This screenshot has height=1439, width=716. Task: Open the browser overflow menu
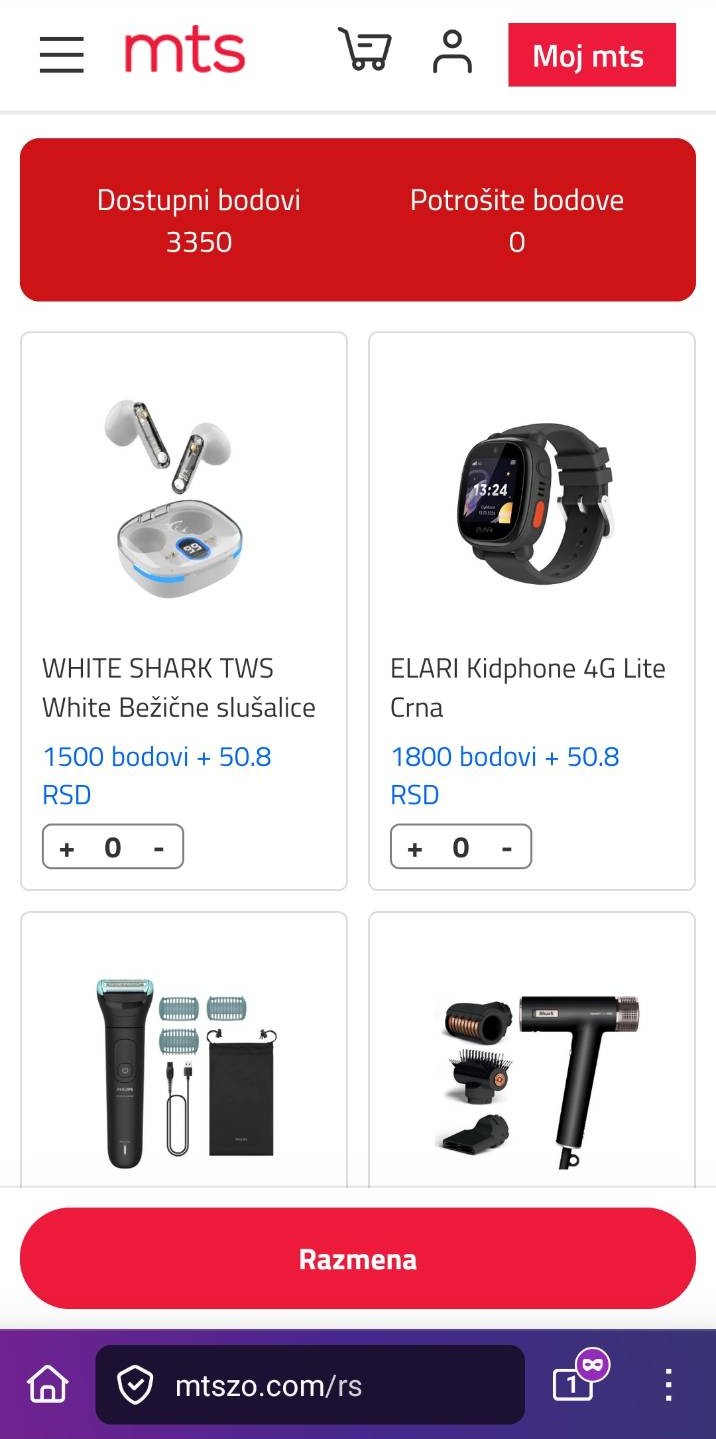coord(669,1385)
